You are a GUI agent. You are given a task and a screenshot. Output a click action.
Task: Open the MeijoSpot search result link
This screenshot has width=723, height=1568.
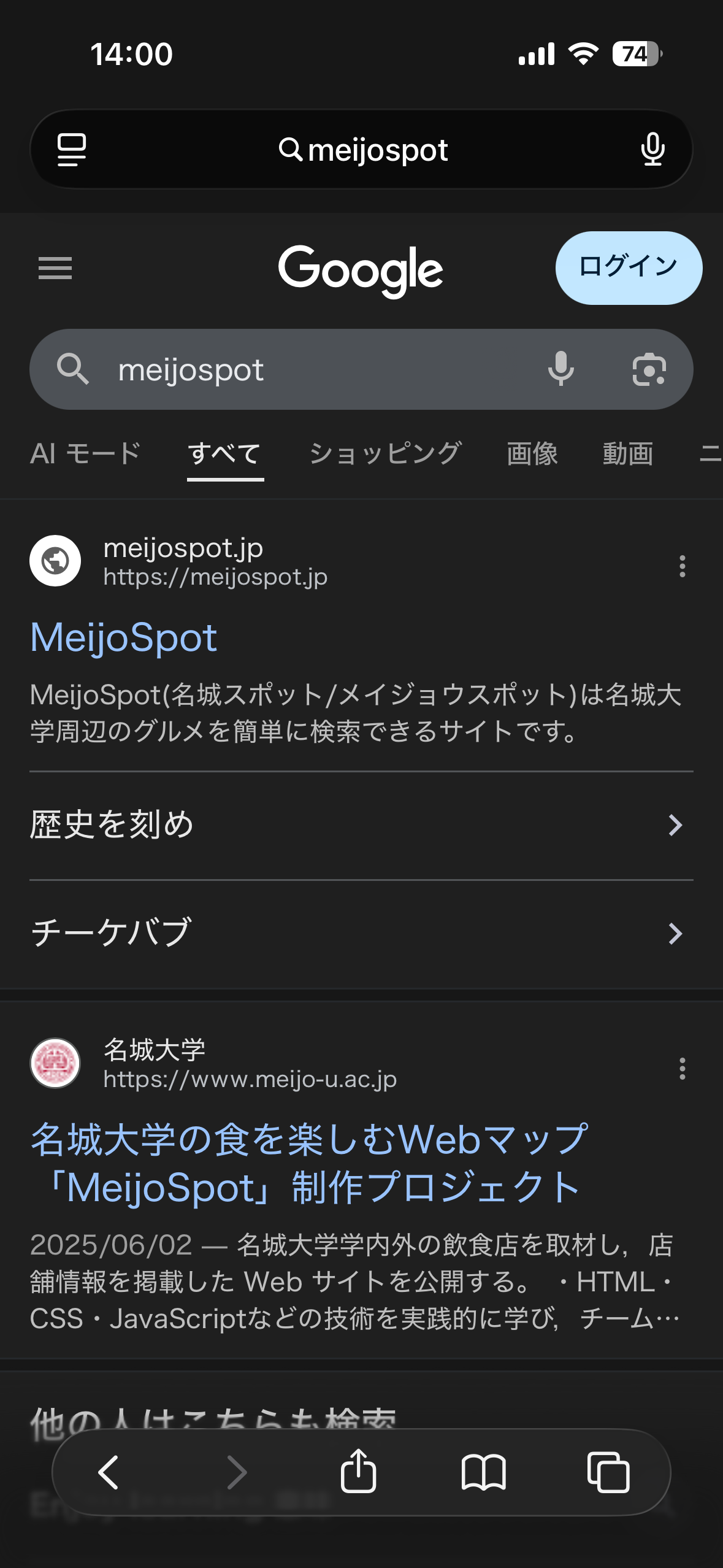(124, 637)
